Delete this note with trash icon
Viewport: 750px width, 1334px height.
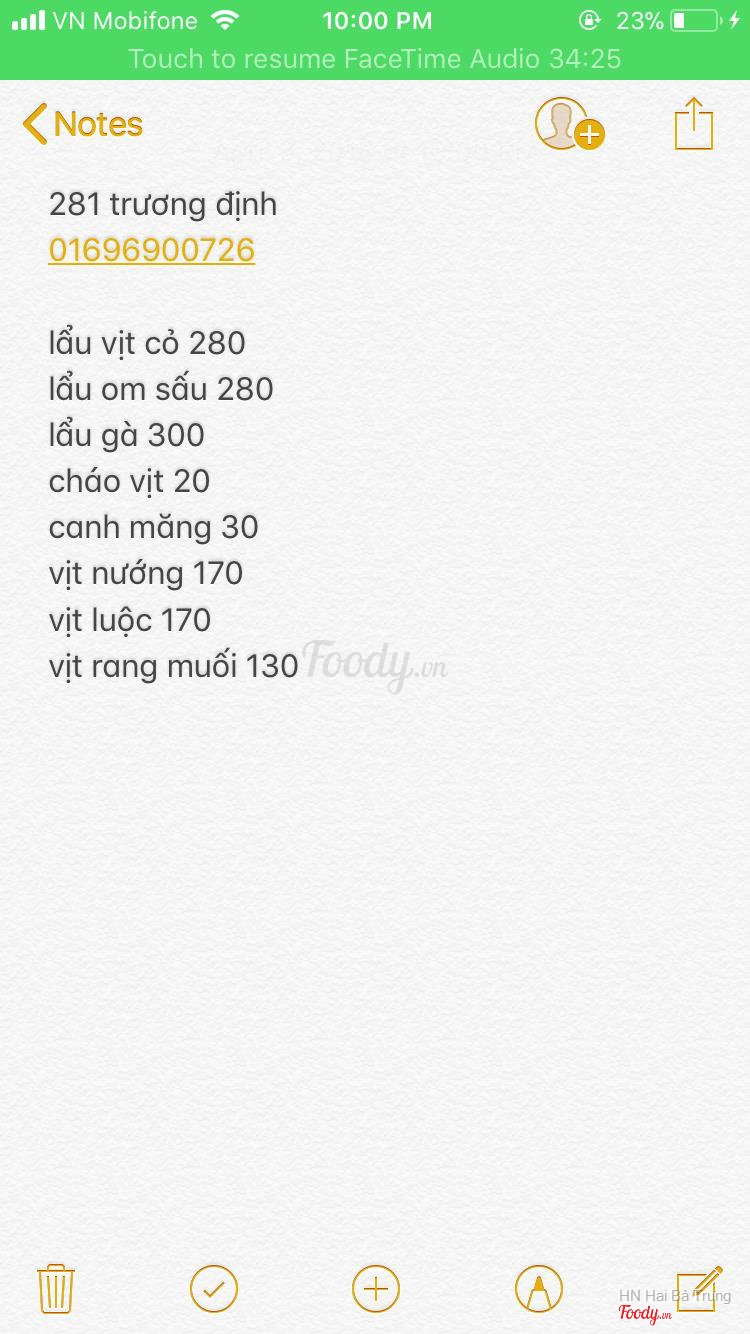tap(56, 1288)
